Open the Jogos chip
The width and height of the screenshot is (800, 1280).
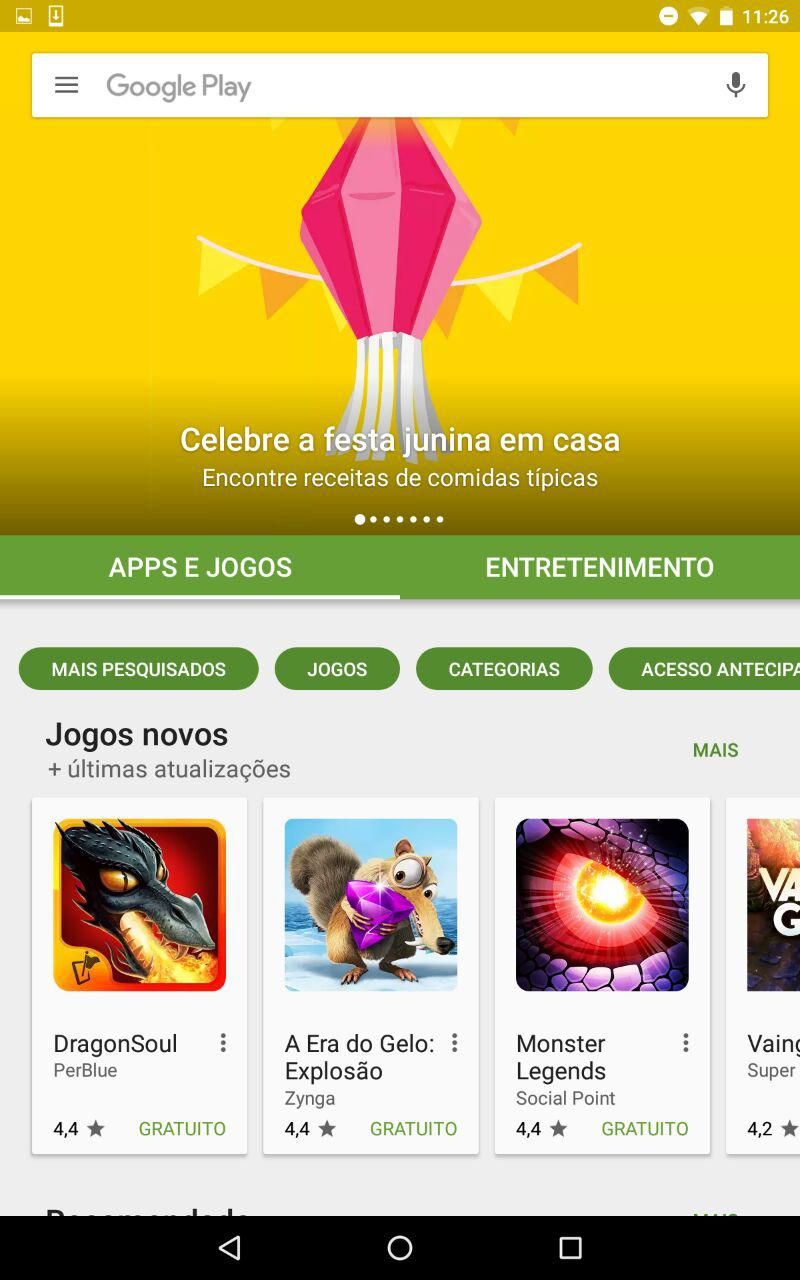(x=337, y=669)
